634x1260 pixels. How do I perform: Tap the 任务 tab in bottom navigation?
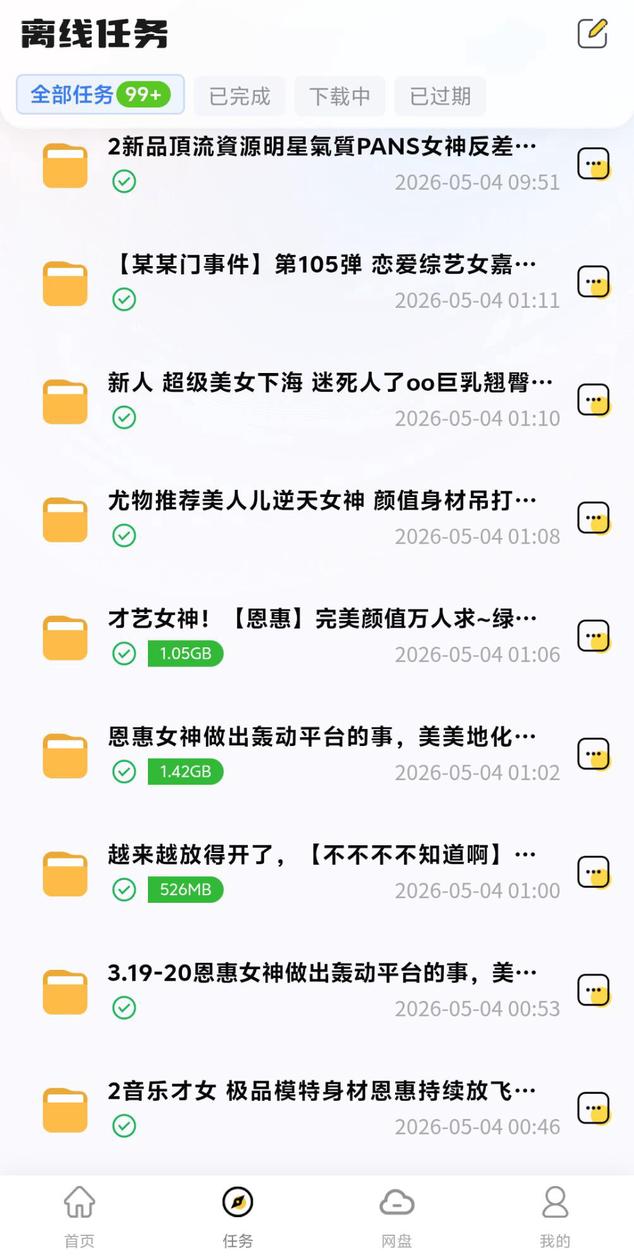[x=238, y=1217]
